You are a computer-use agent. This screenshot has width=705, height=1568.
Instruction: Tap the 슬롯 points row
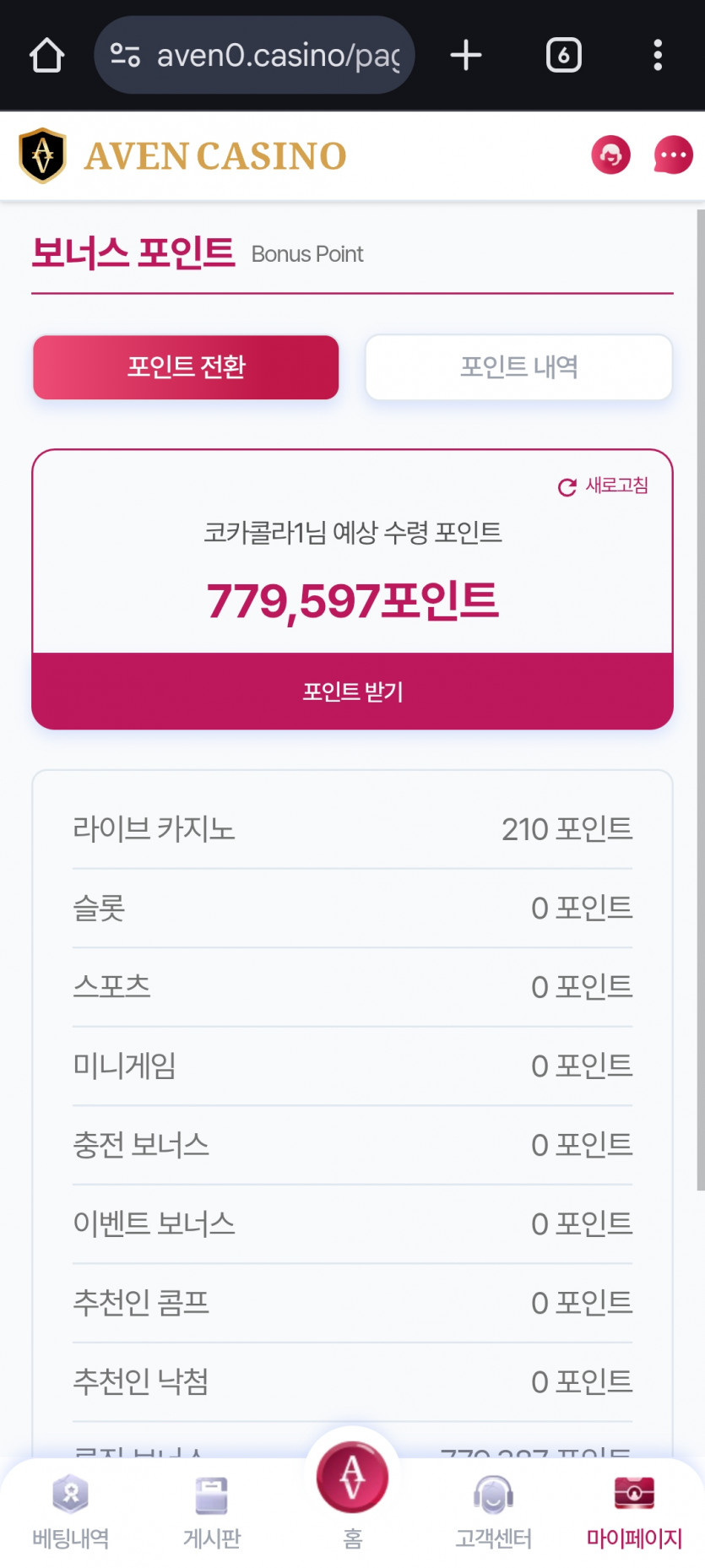point(351,908)
